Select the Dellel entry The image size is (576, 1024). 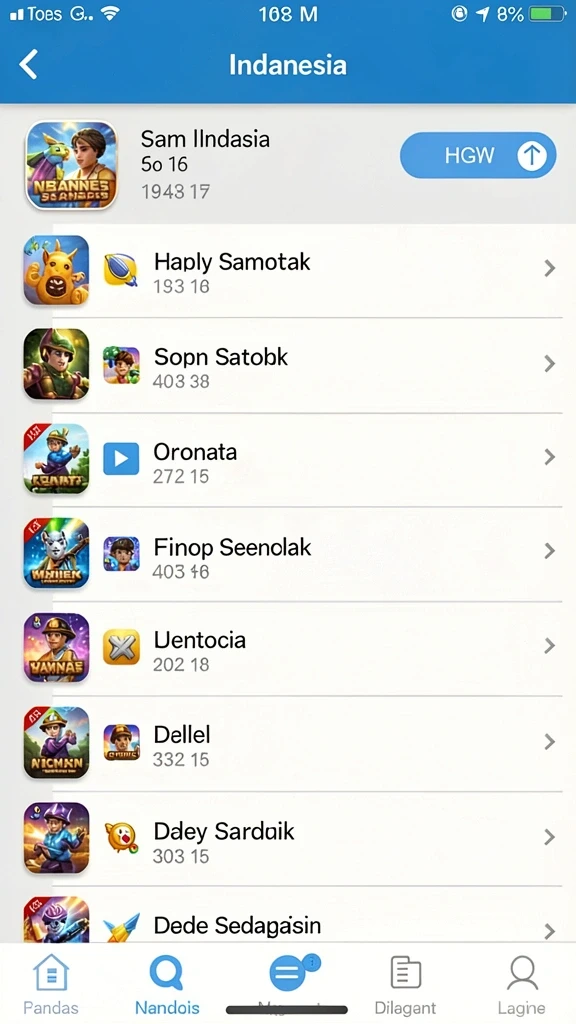pos(288,743)
